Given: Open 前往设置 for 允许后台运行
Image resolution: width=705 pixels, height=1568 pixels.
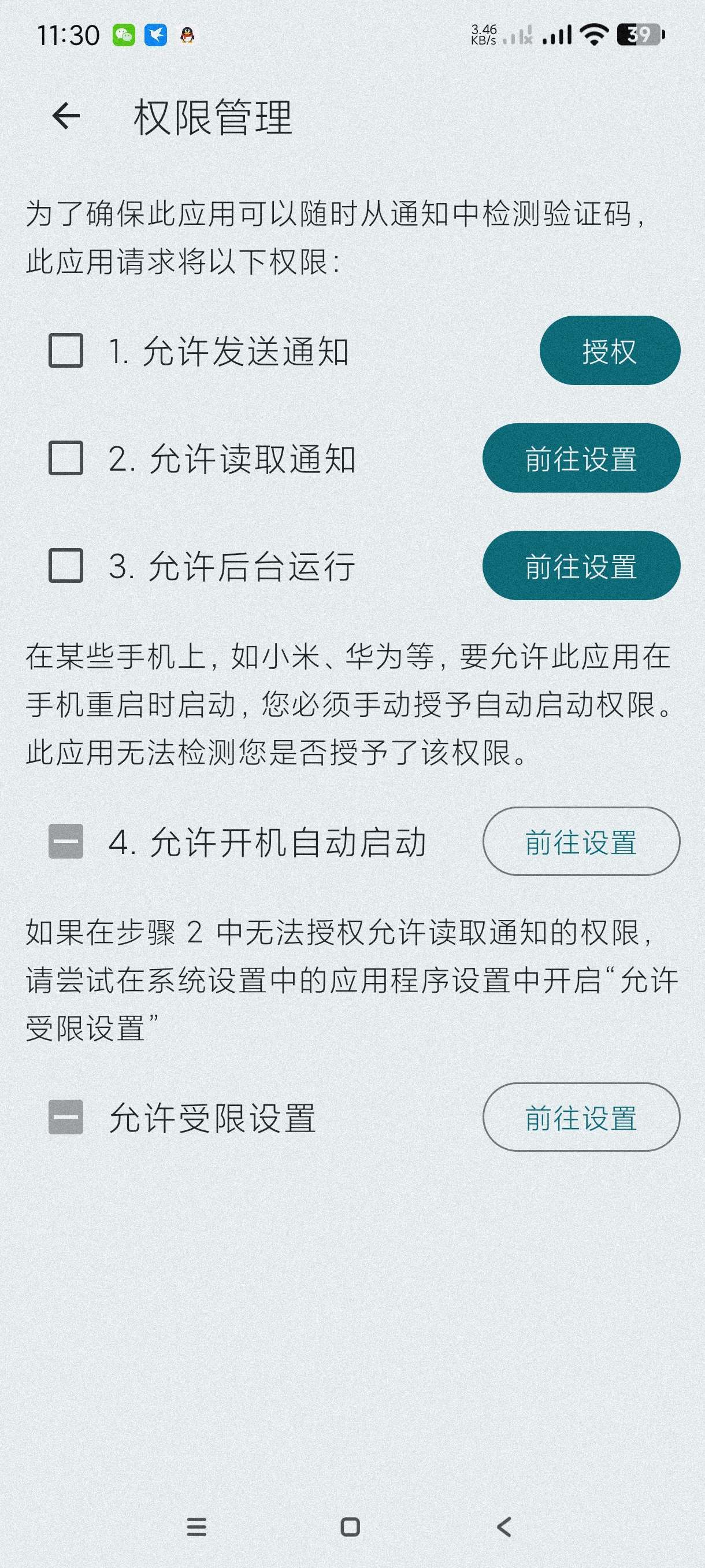Looking at the screenshot, I should (581, 565).
